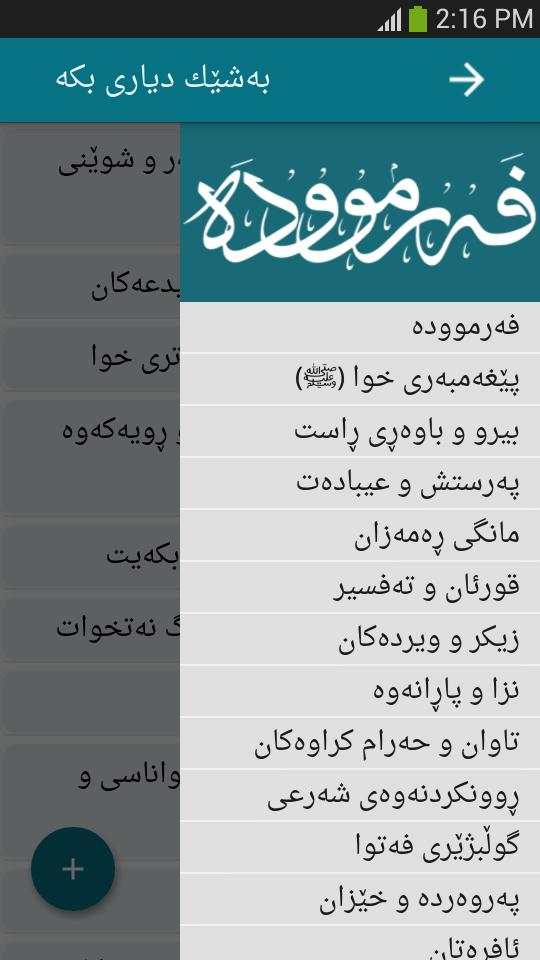Open the فەرموودە drawer item
540x960 pixels.
[x=360, y=327]
